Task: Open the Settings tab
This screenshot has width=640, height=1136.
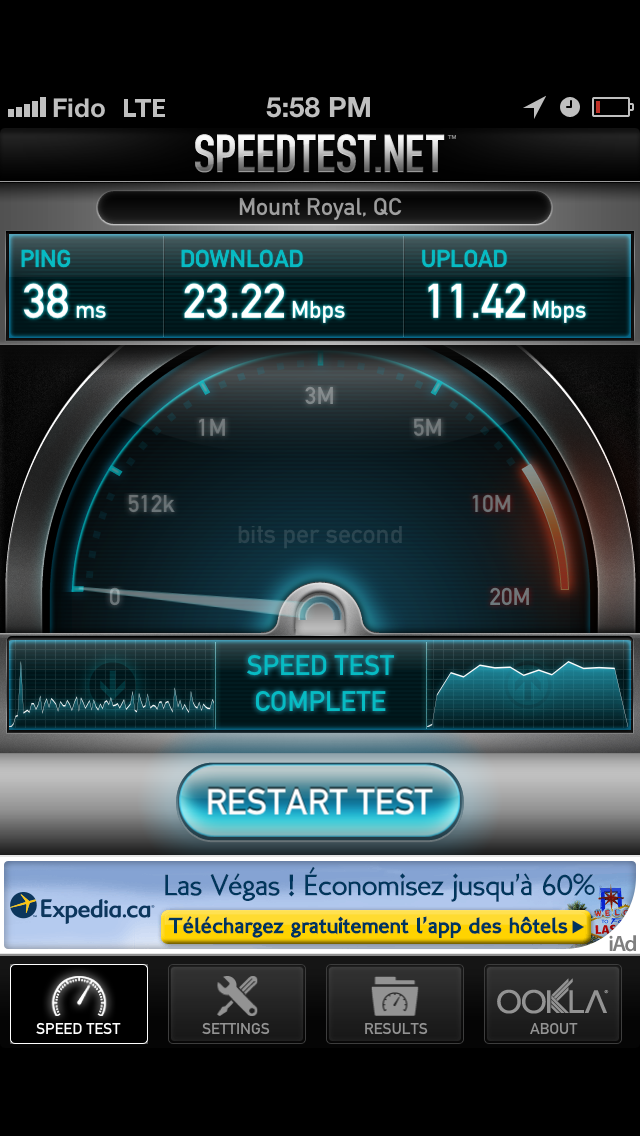Action: coord(236,1003)
